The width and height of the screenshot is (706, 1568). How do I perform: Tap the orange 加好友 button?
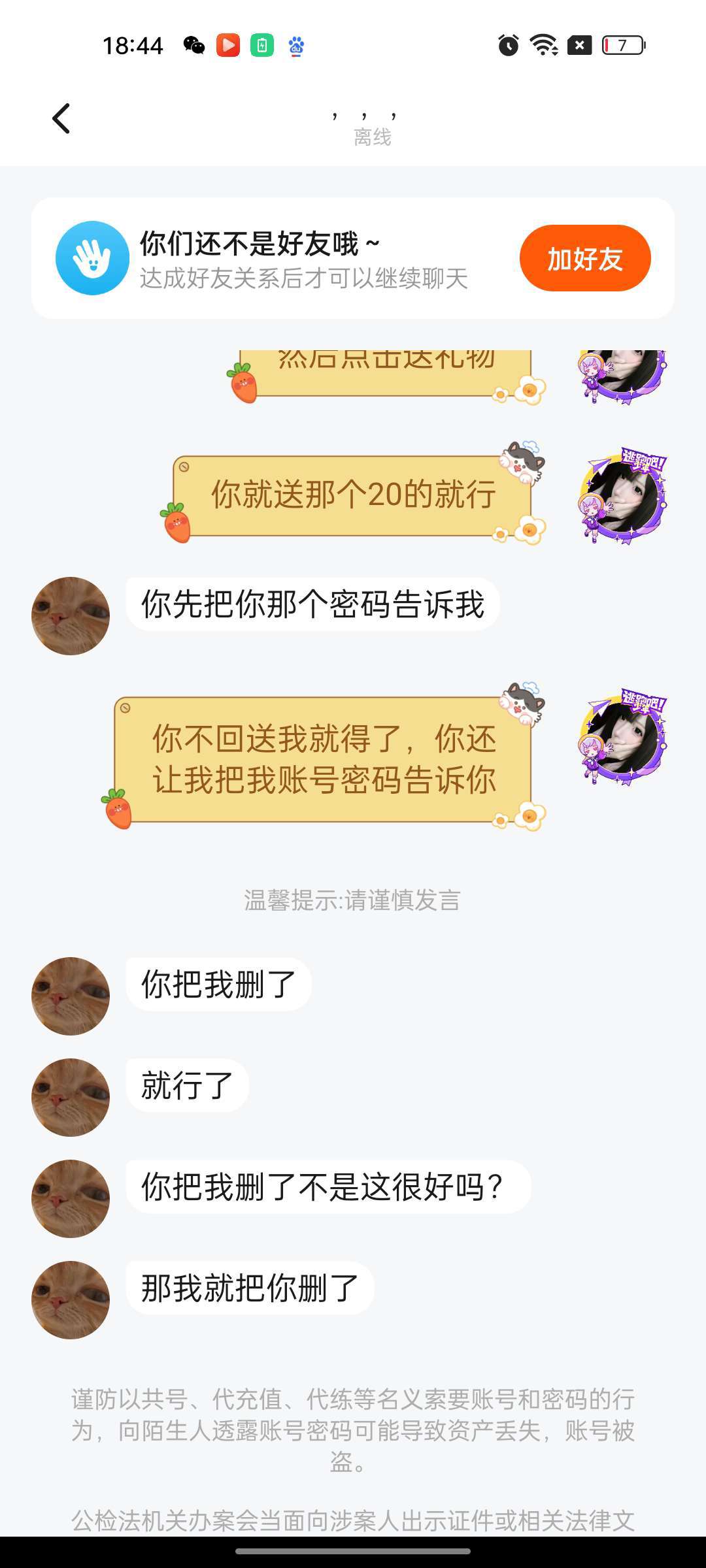(x=585, y=259)
